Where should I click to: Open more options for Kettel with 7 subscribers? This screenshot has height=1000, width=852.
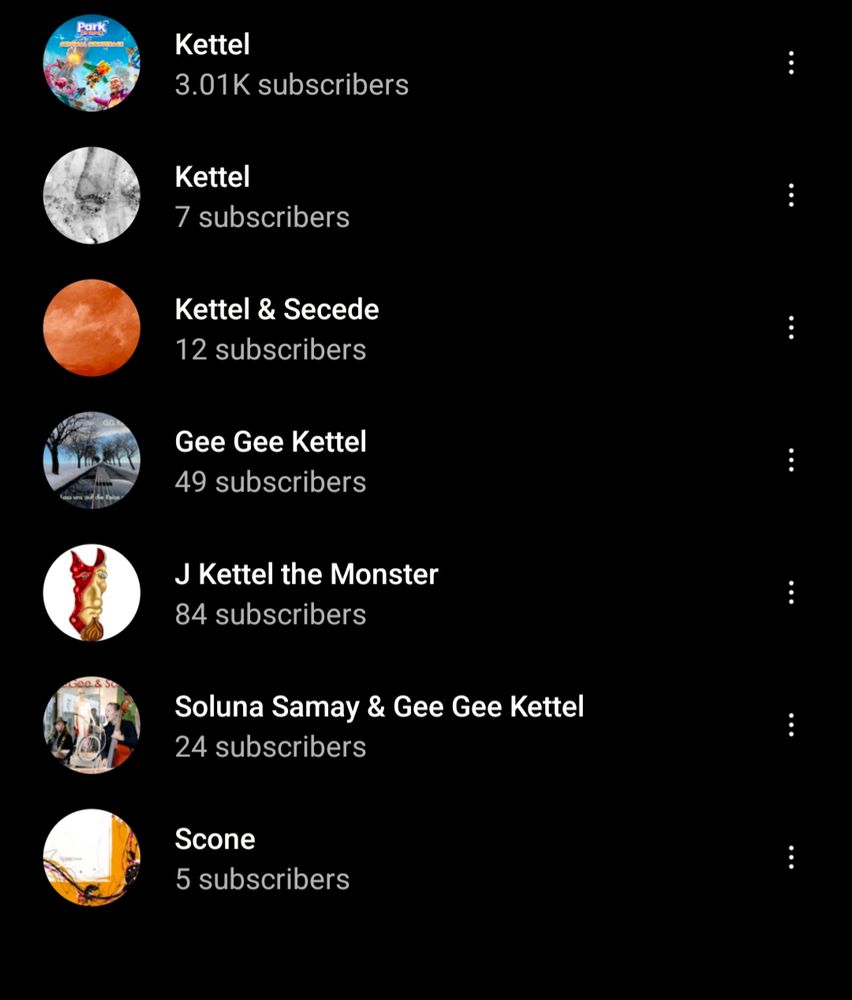point(791,195)
